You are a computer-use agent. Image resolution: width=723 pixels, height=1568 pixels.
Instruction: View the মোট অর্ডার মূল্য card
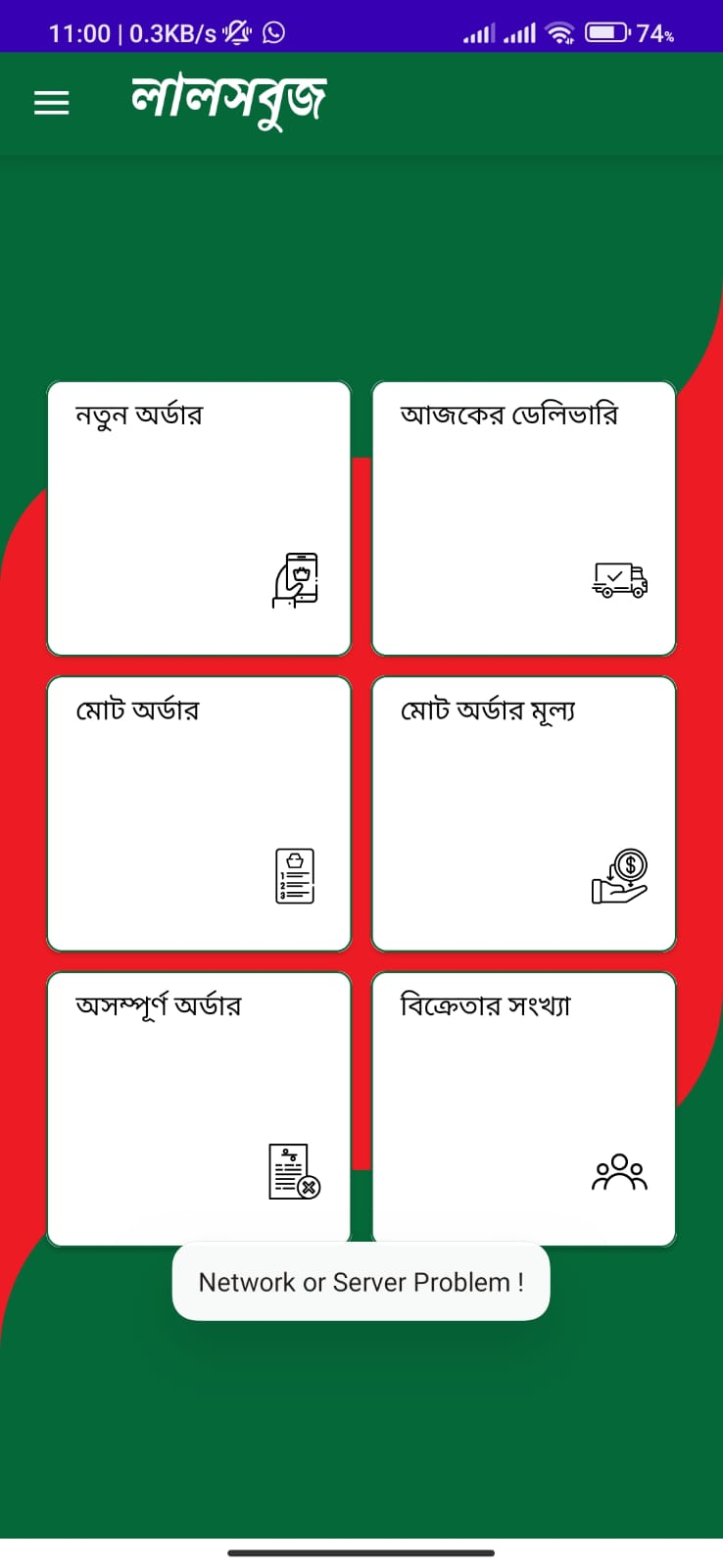tap(524, 813)
